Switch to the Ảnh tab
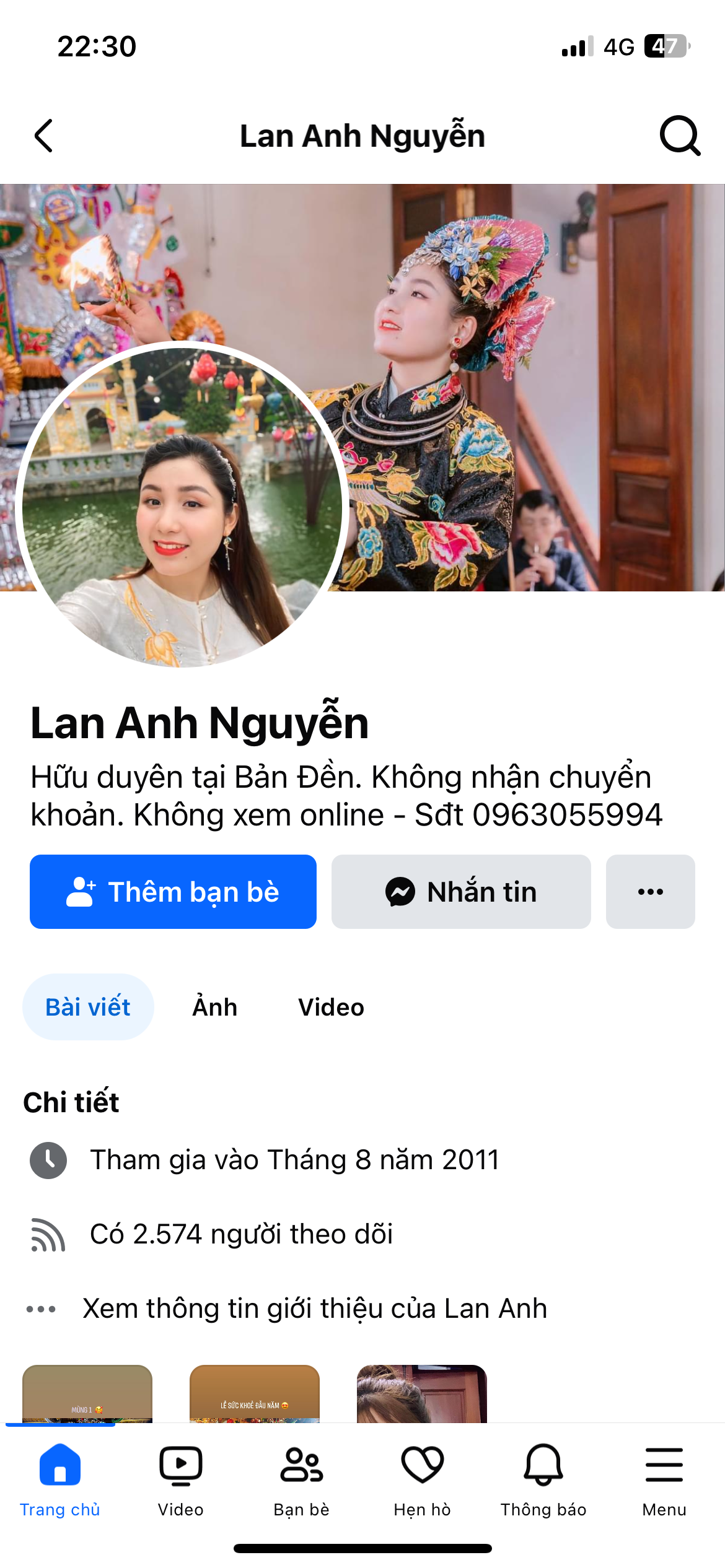This screenshot has height=1568, width=725. [214, 1007]
